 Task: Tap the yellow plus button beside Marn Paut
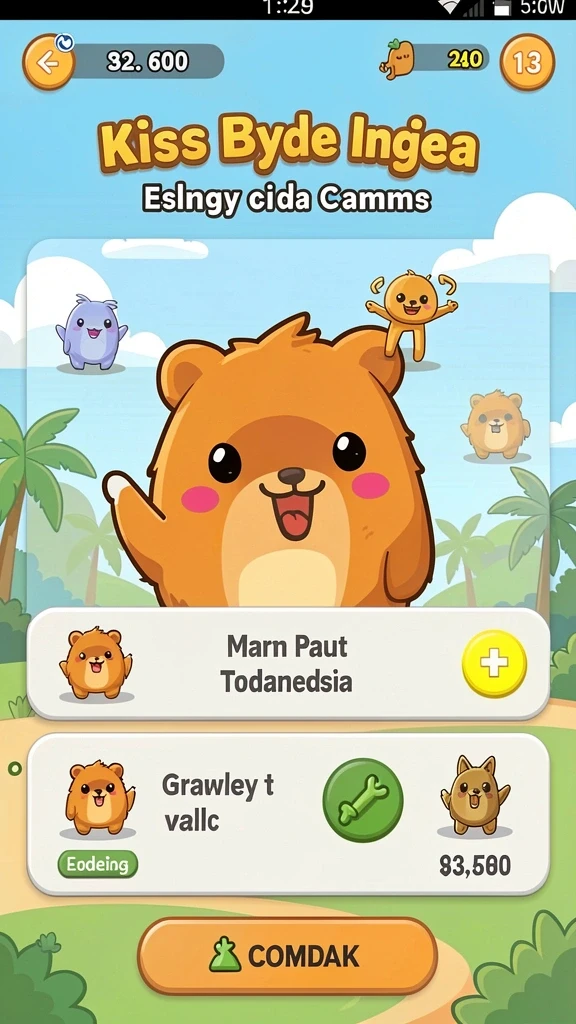[494, 664]
